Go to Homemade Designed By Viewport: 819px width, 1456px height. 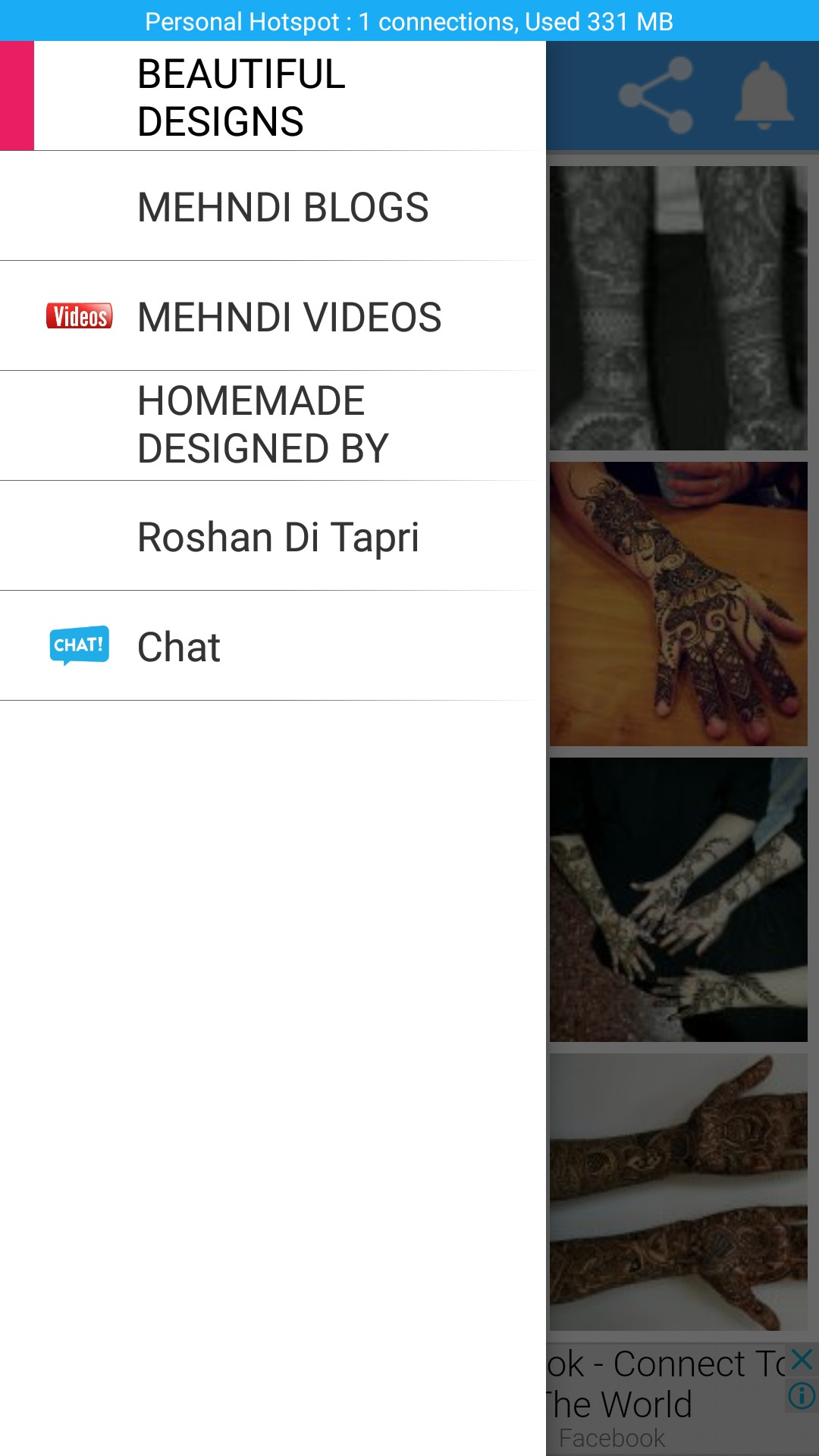[x=273, y=425]
